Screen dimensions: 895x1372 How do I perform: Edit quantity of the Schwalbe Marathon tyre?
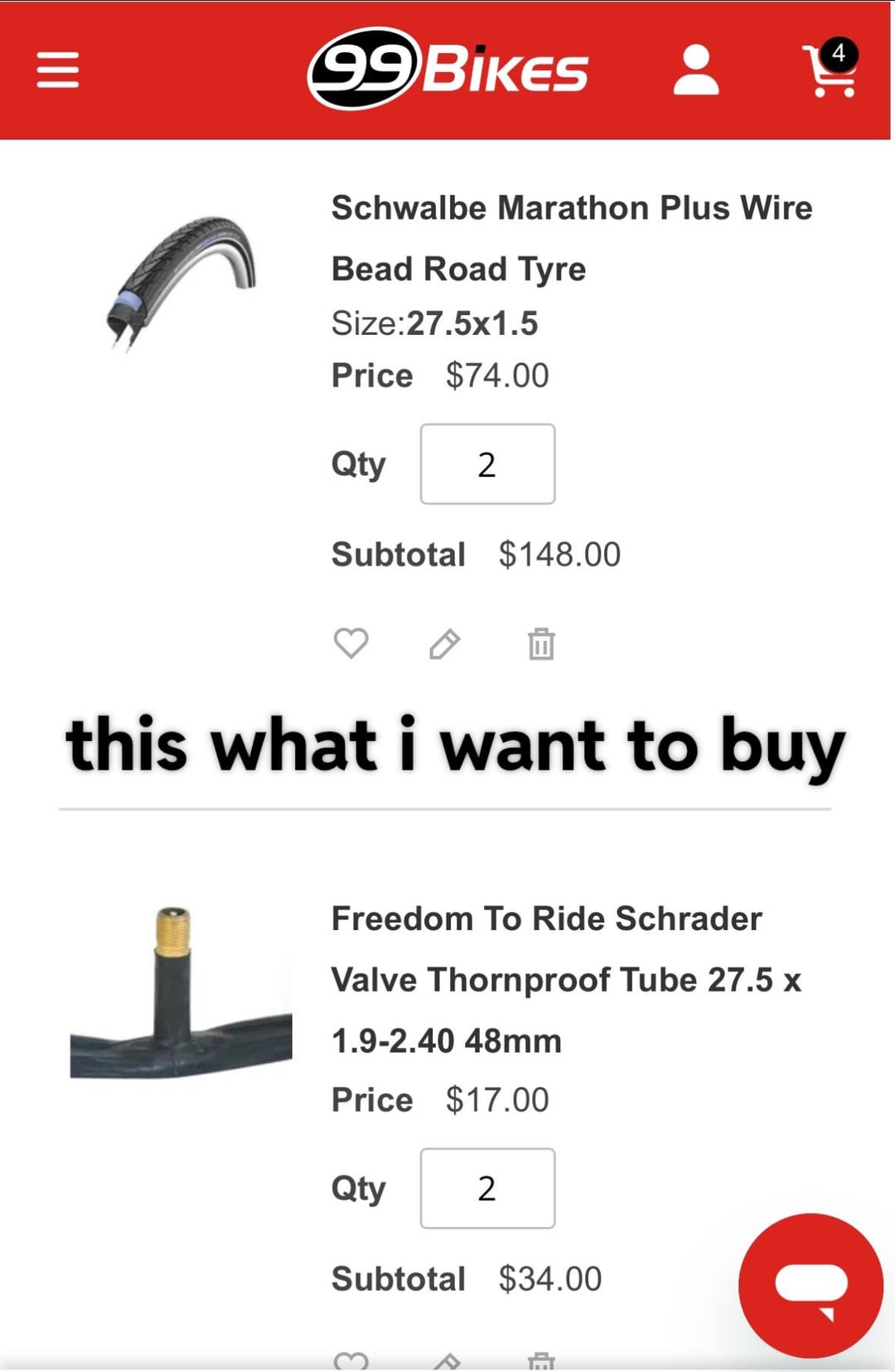click(x=487, y=464)
